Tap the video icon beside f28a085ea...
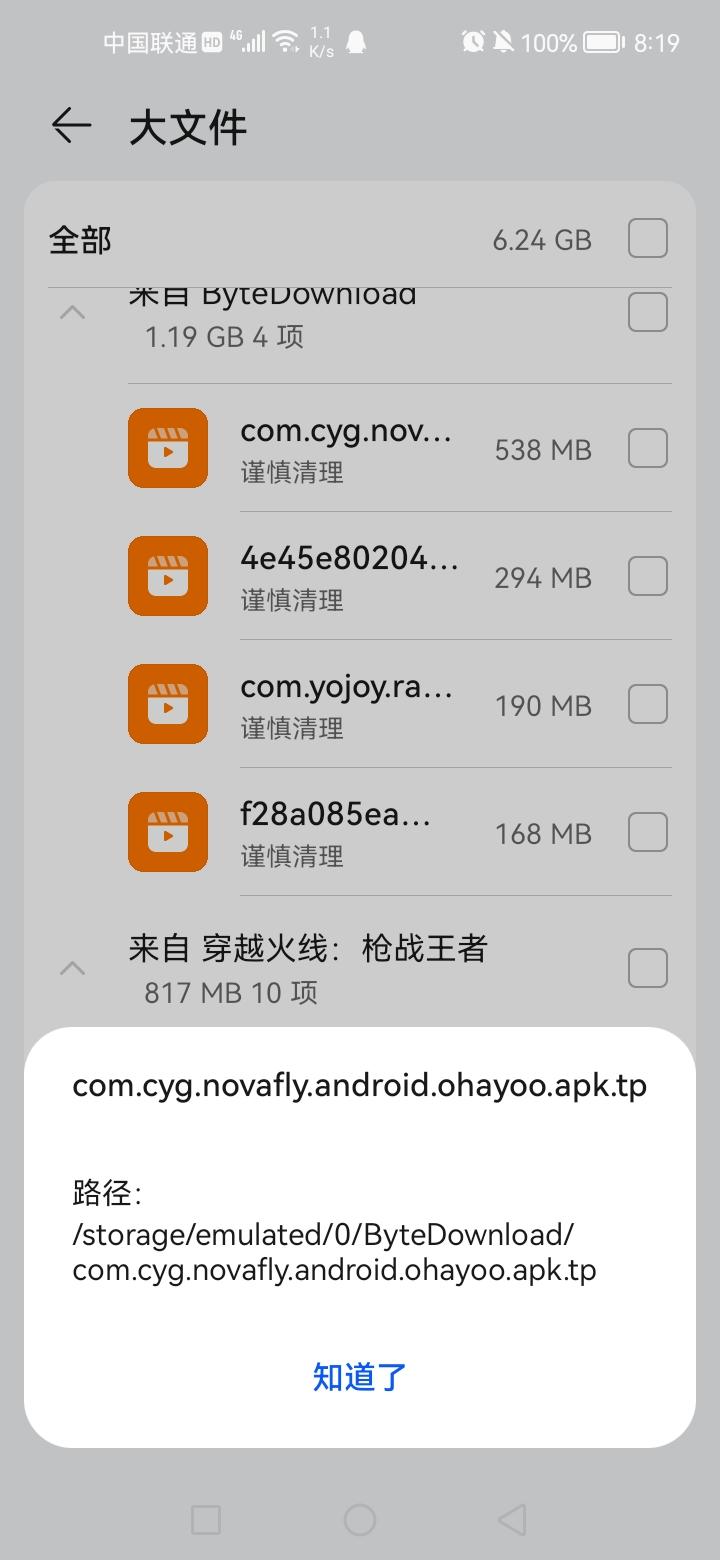720x1560 pixels. (x=167, y=832)
